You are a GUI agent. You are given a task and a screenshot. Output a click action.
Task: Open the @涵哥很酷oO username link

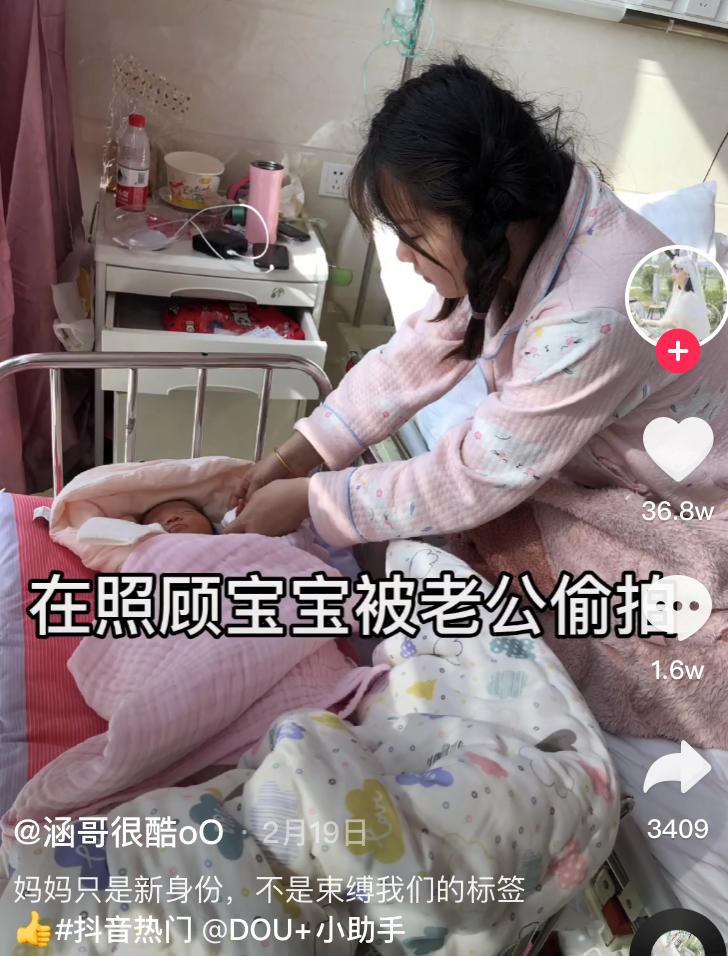pyautogui.click(x=119, y=833)
